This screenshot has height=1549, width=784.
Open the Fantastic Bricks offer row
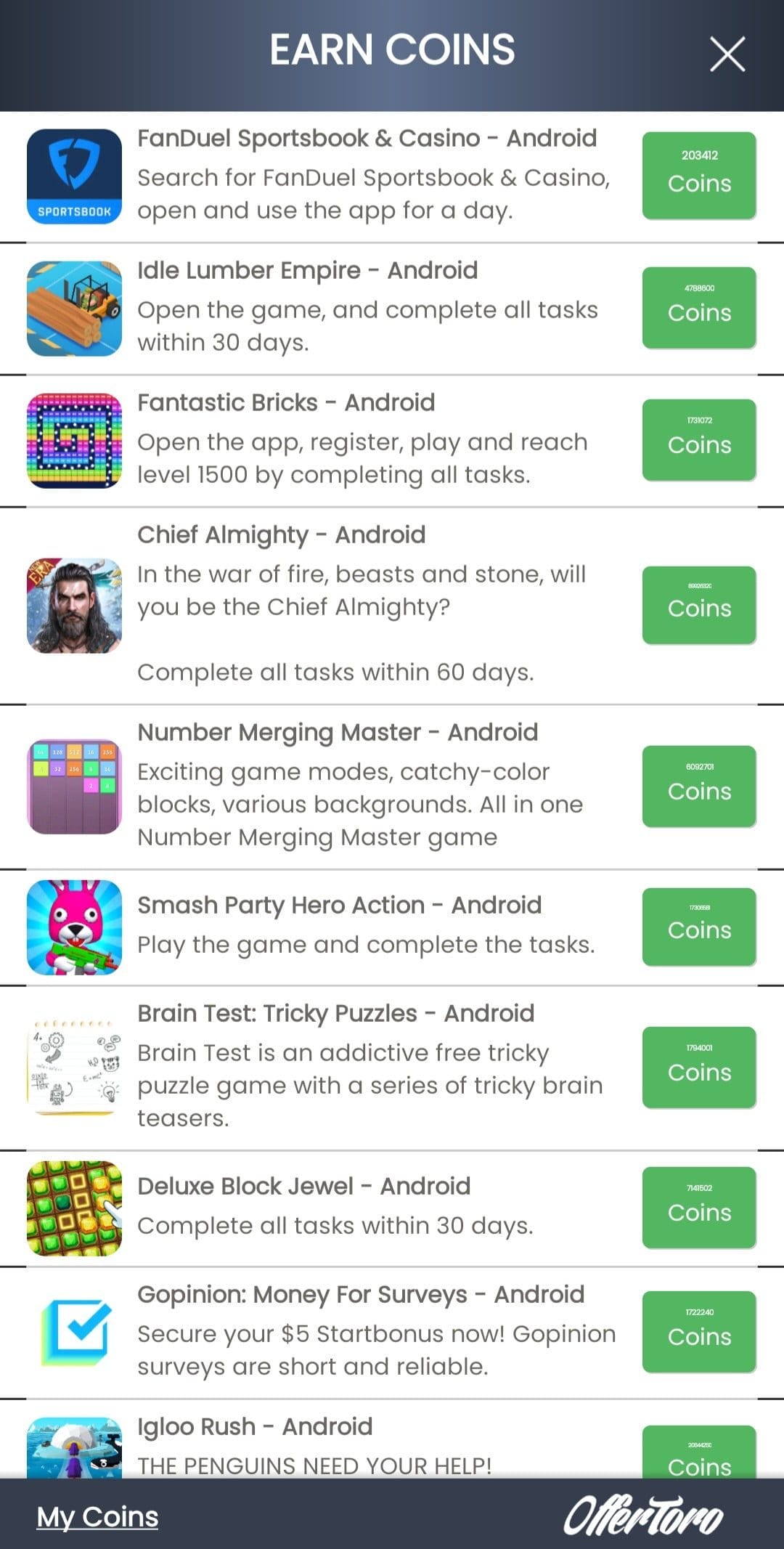click(392, 441)
